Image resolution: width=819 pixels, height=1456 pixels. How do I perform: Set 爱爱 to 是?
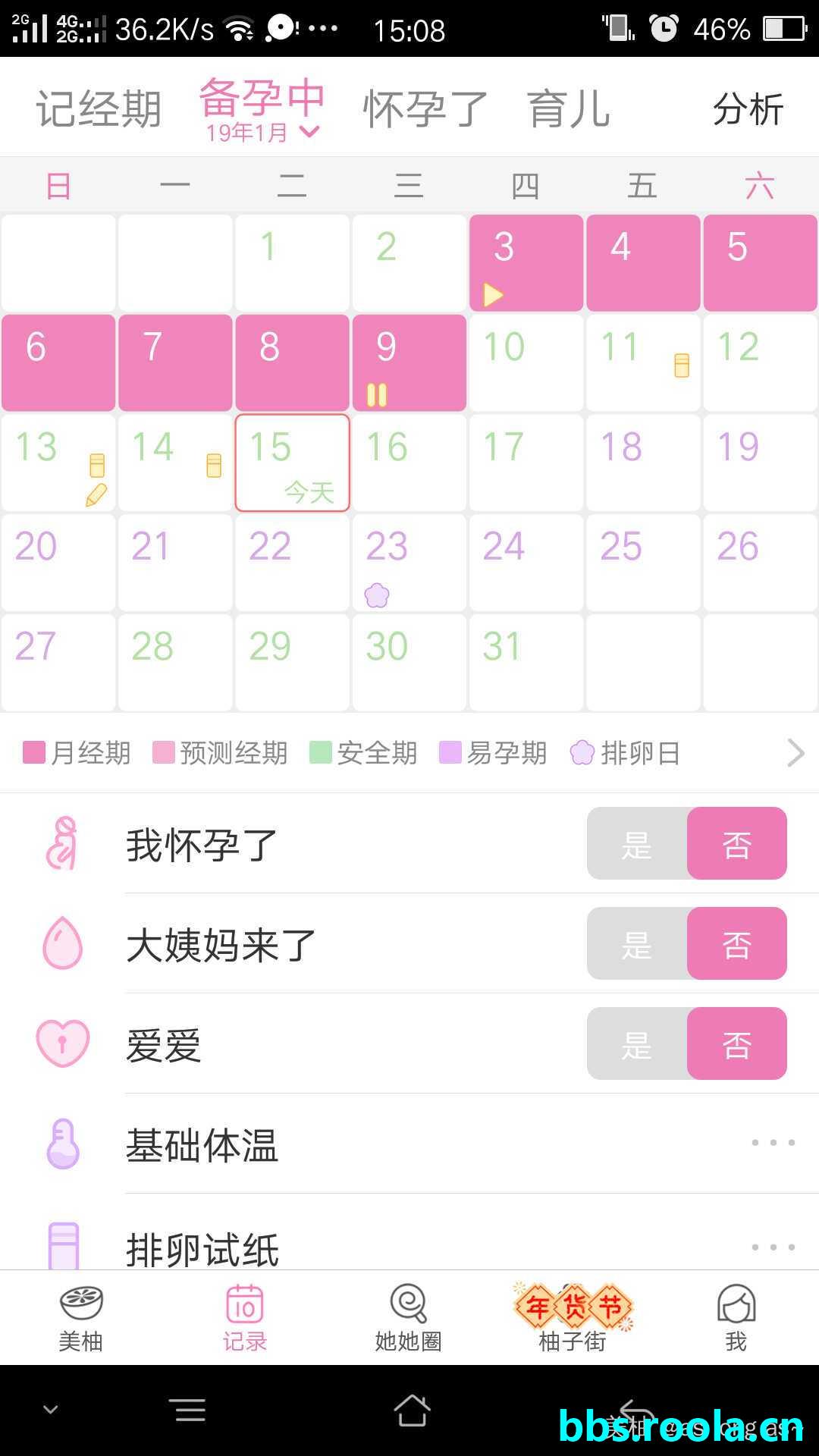tap(637, 1043)
